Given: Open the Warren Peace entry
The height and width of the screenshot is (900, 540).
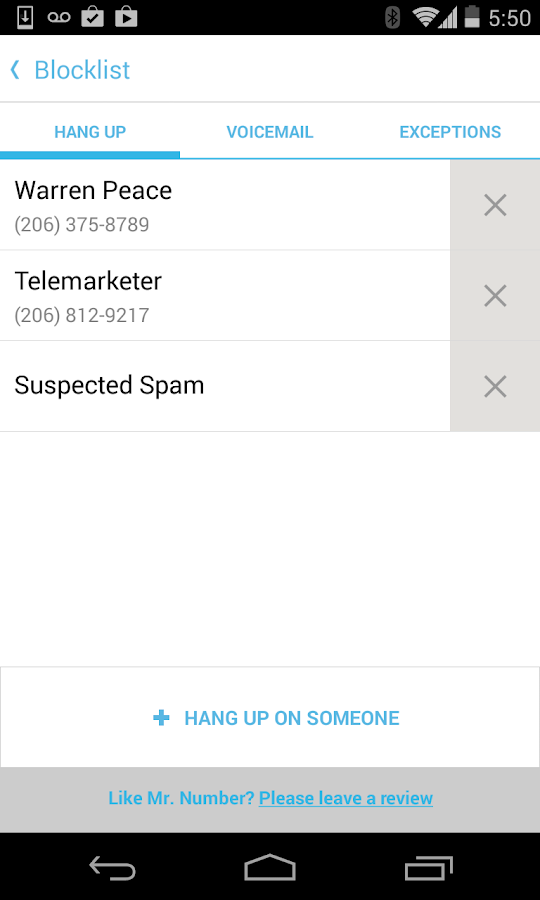Looking at the screenshot, I should (225, 205).
